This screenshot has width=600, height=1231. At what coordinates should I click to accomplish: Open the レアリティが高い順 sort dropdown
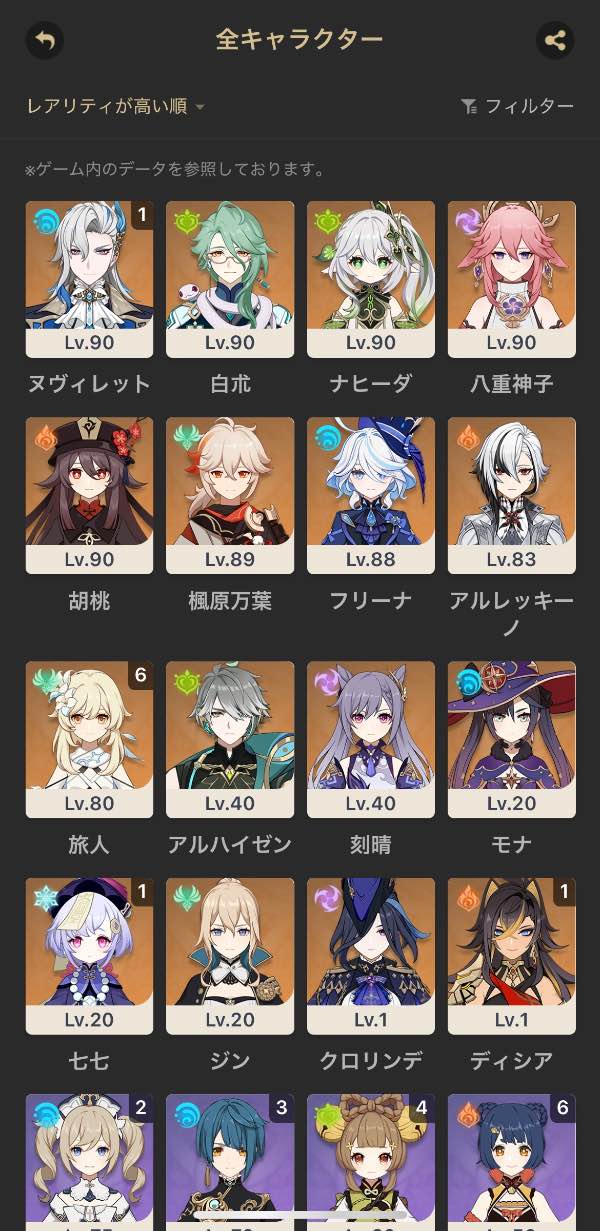coord(115,106)
